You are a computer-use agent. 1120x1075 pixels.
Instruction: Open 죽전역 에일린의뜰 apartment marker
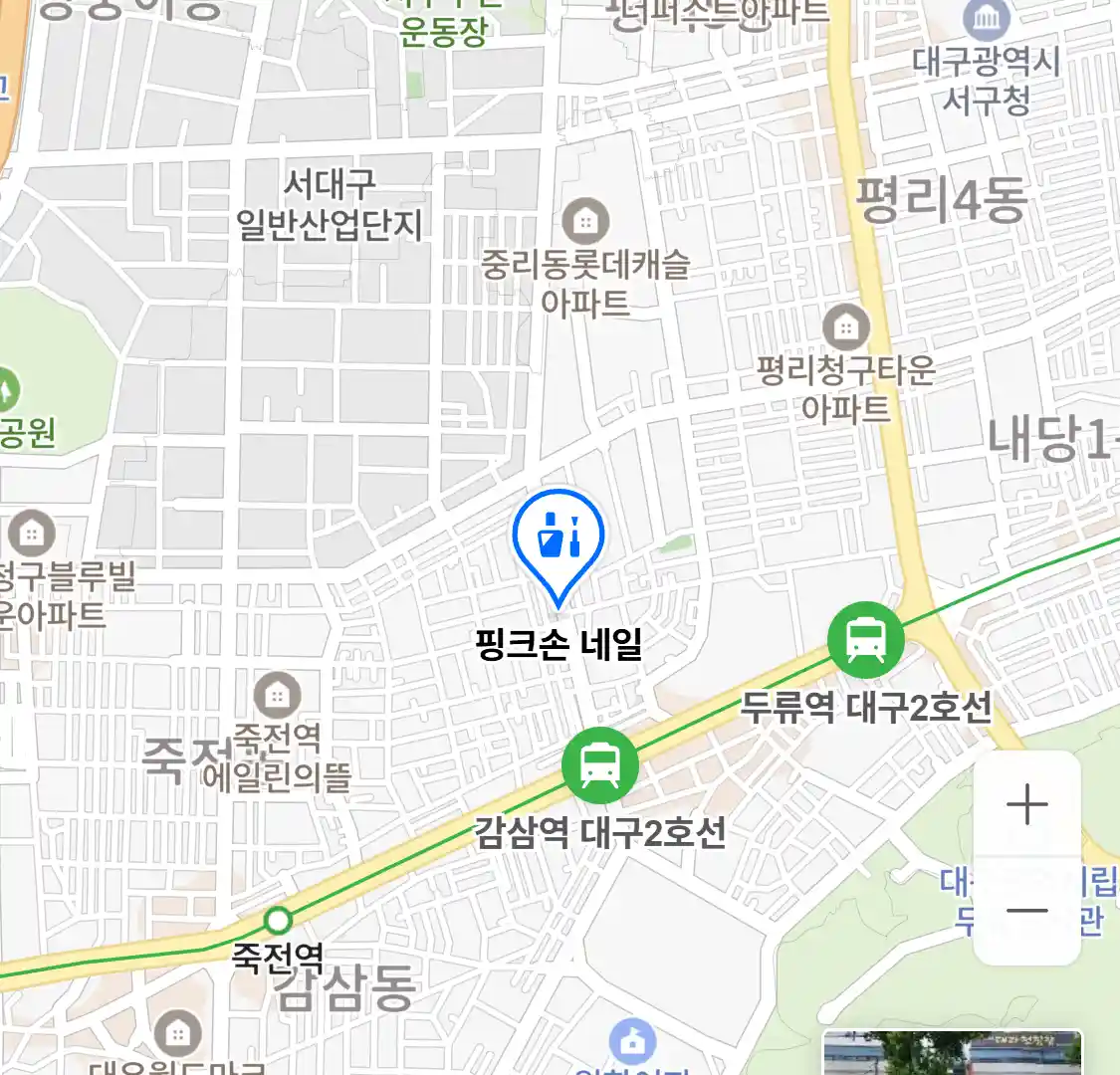coord(277,694)
